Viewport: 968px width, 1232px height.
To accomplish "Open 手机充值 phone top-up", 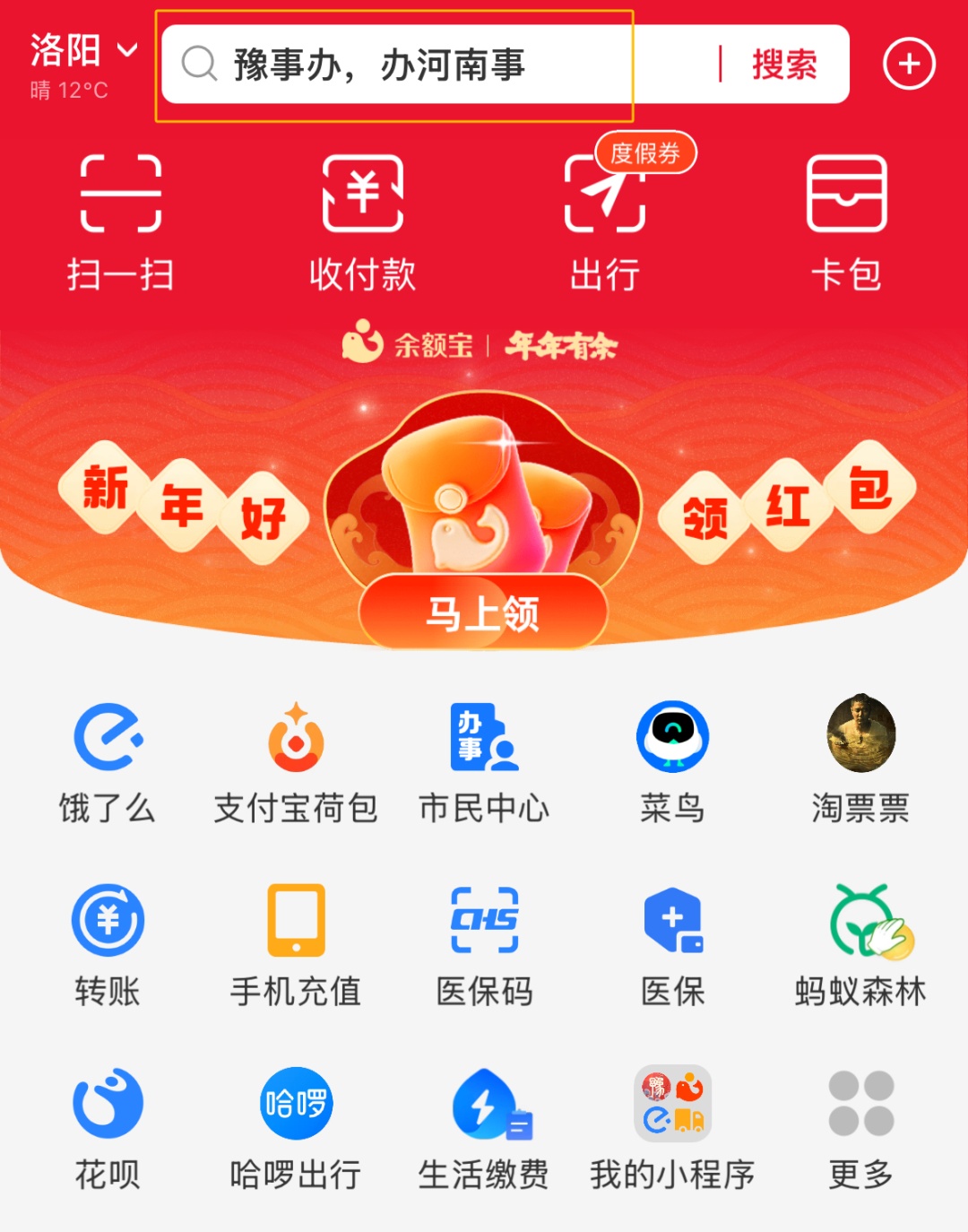I will [x=296, y=945].
